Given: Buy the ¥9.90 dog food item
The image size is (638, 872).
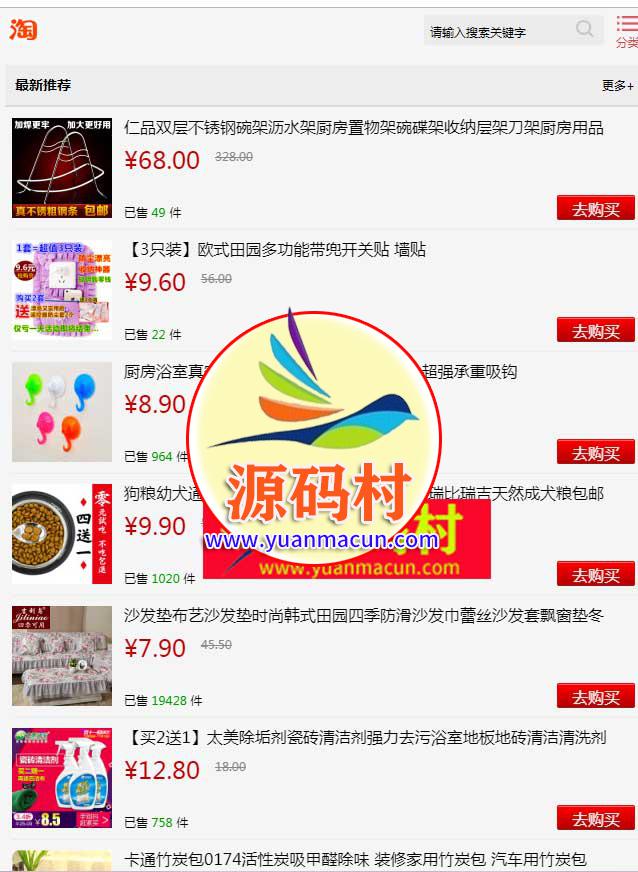Looking at the screenshot, I should (x=596, y=574).
